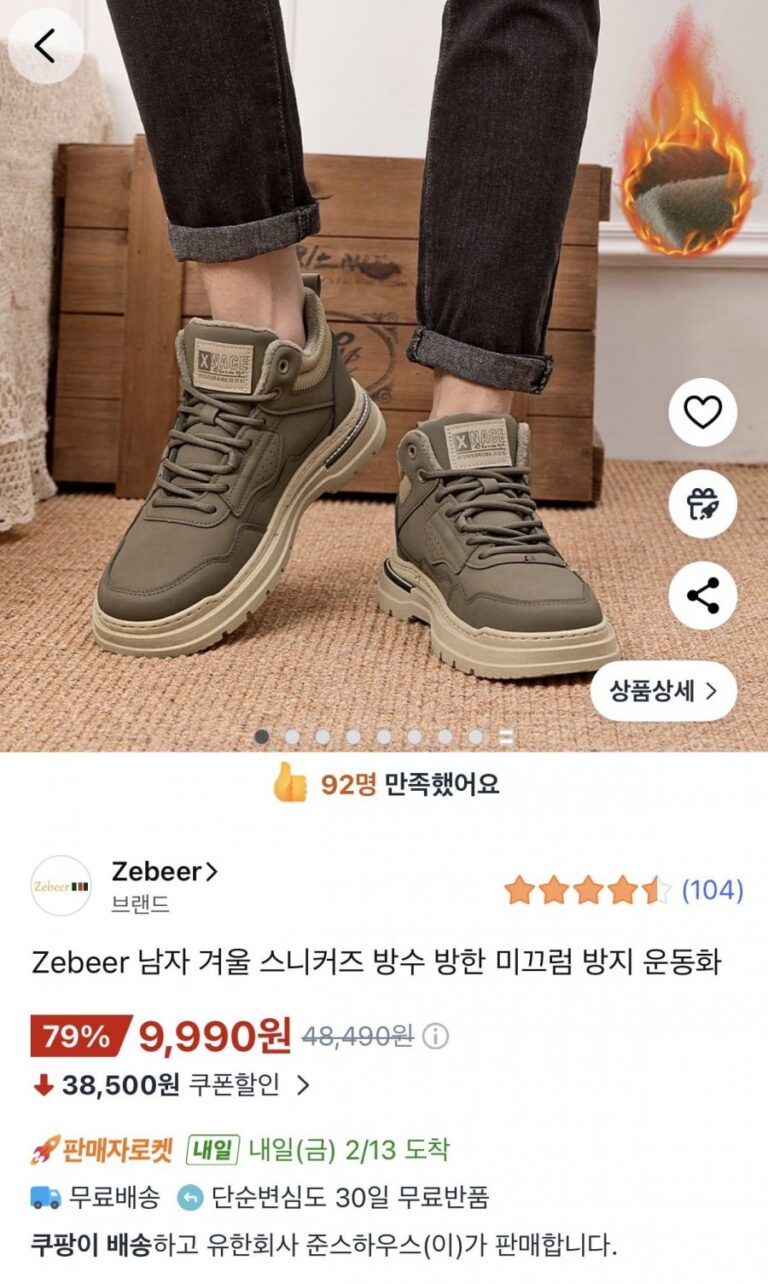
Task: Show price info next to 48,490원
Action: coord(435,1037)
